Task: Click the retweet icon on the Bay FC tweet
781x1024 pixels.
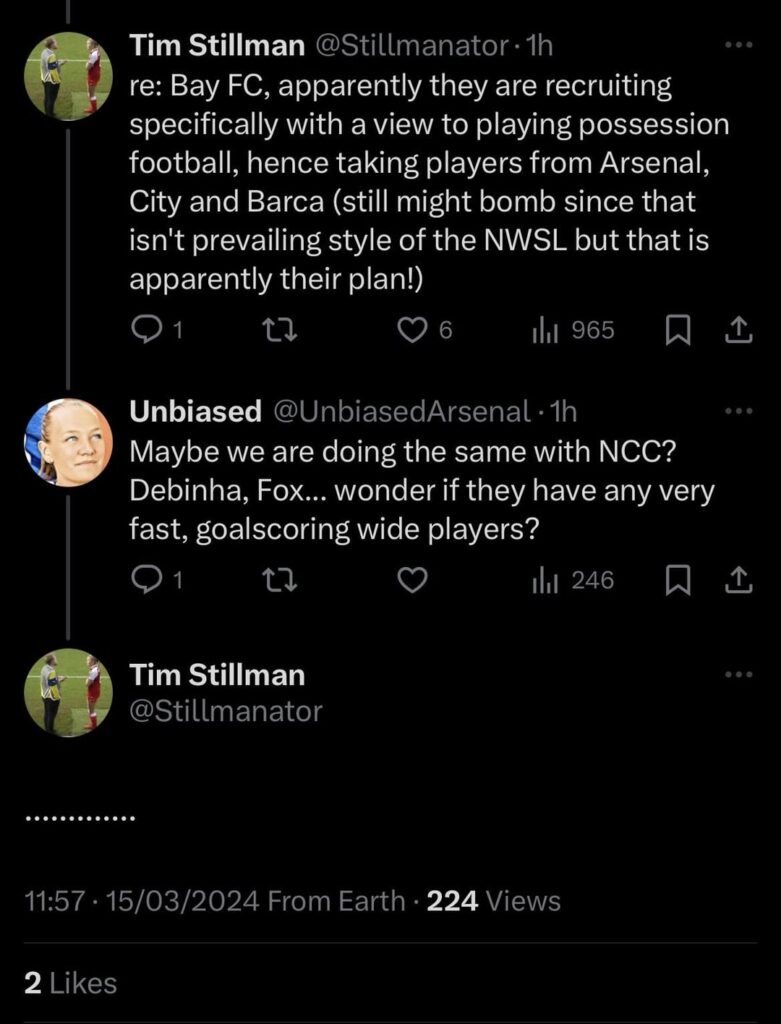Action: 283,330
